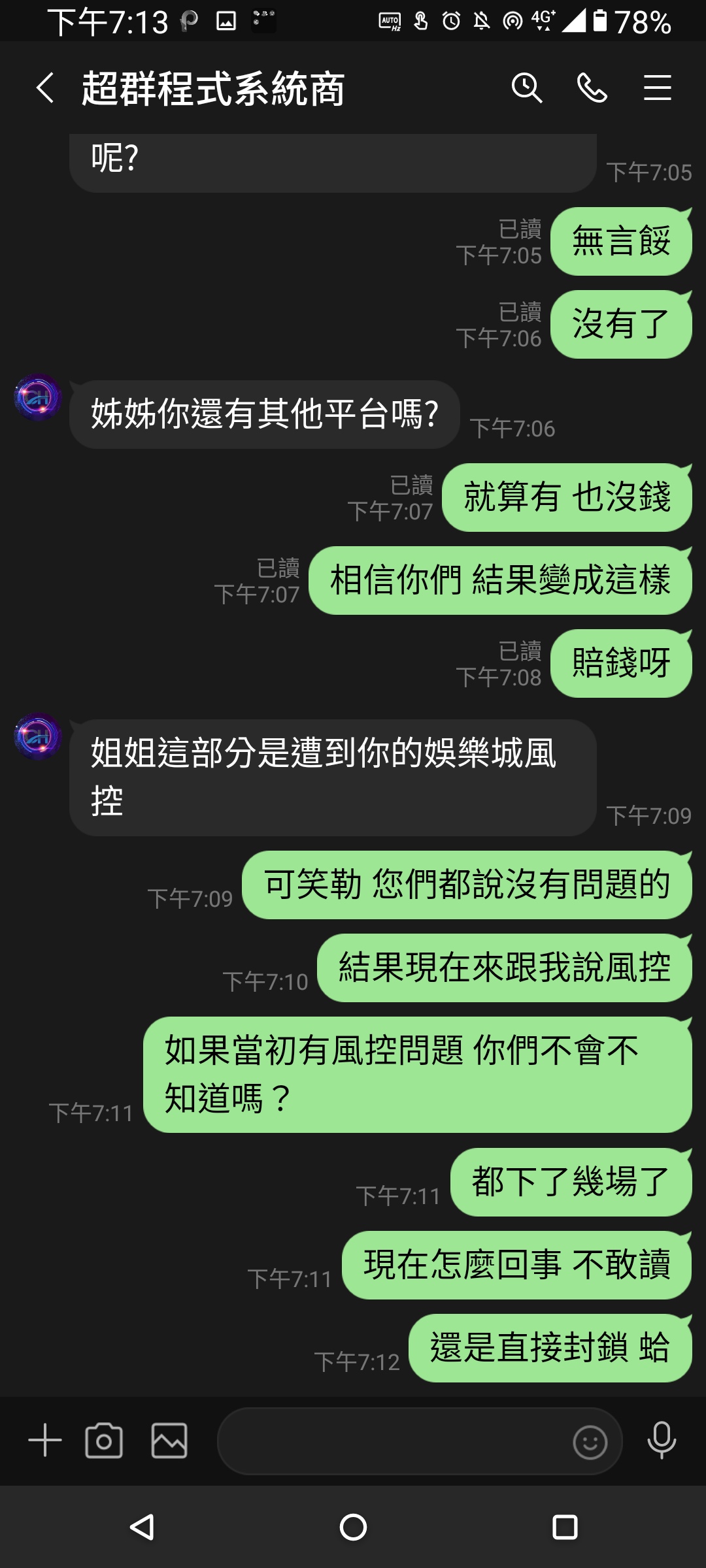
Task: Open sender avatar beside 姊姊你還有其他平台嗎?
Action: pos(38,397)
